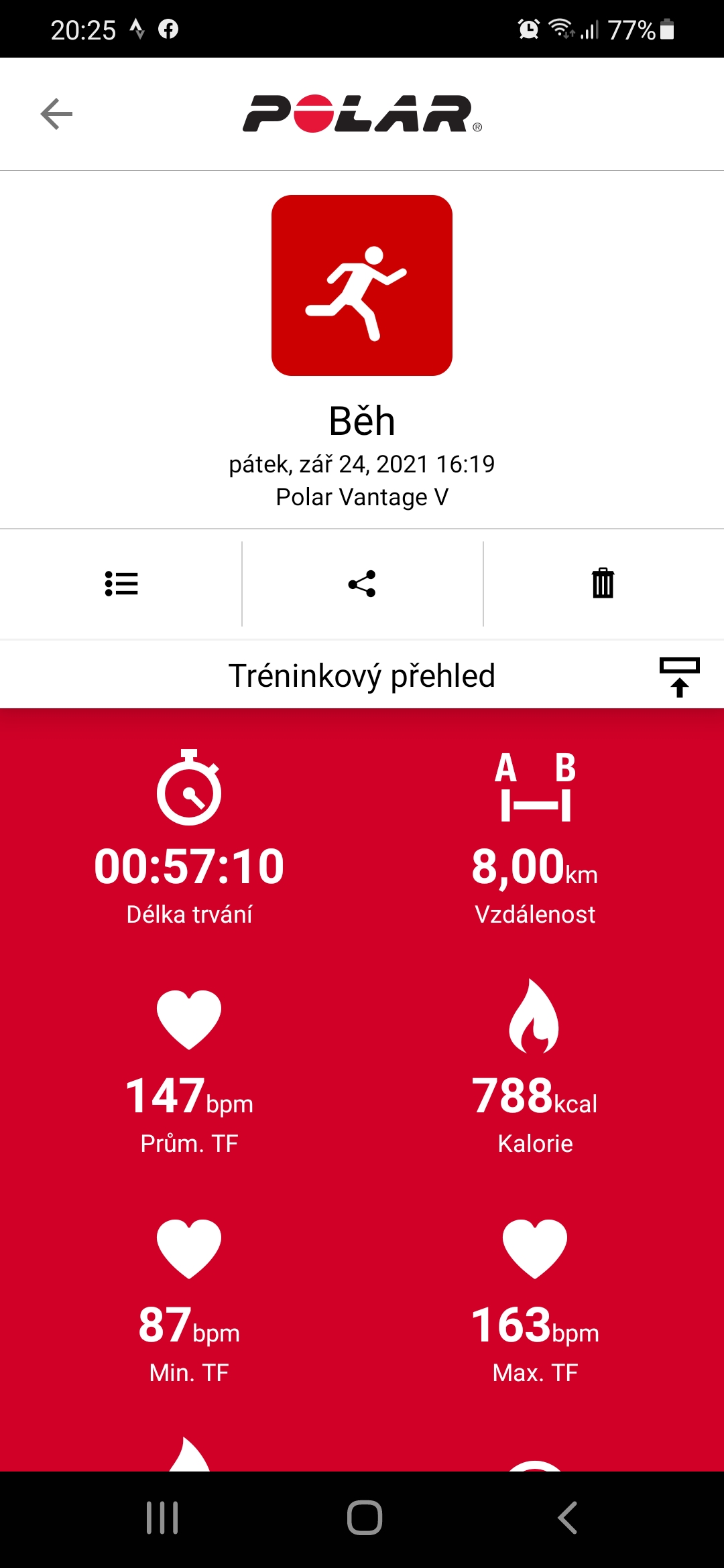Delete this training with the trash icon
The height and width of the screenshot is (1568, 724).
(x=603, y=583)
